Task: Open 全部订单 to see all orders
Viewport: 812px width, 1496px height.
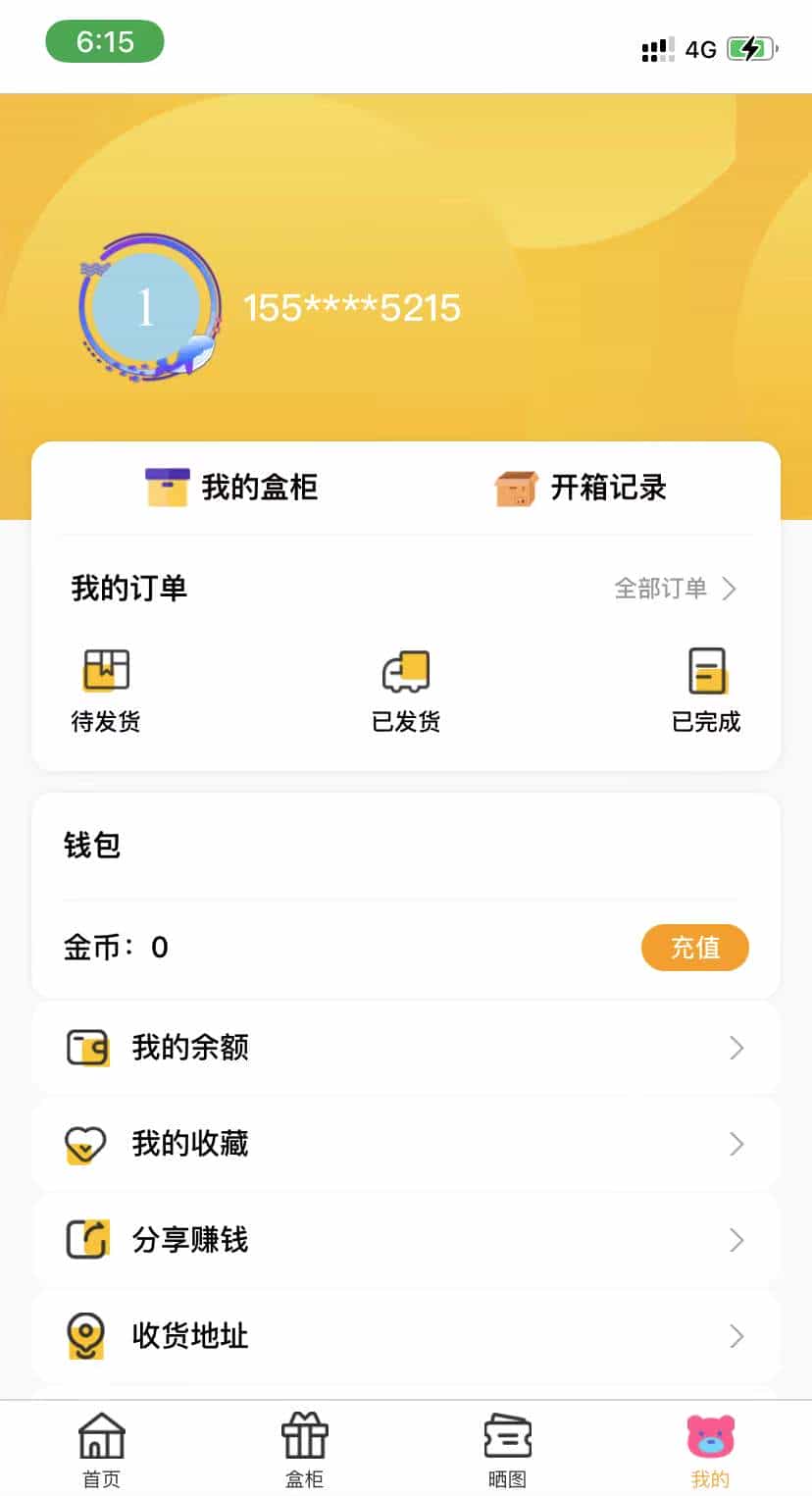Action: pyautogui.click(x=675, y=589)
